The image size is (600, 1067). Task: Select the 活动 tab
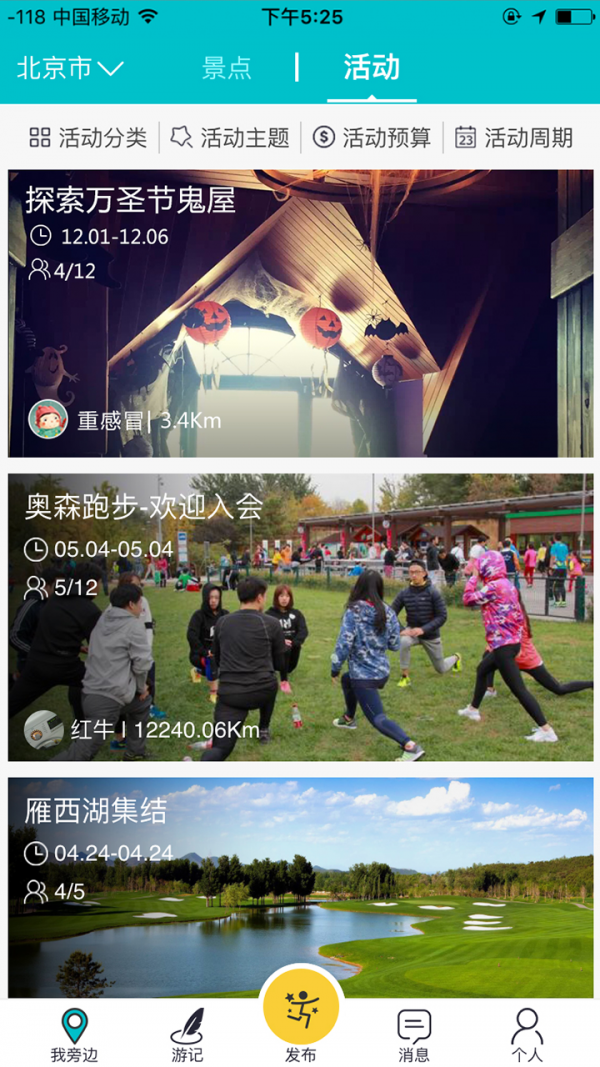[371, 68]
